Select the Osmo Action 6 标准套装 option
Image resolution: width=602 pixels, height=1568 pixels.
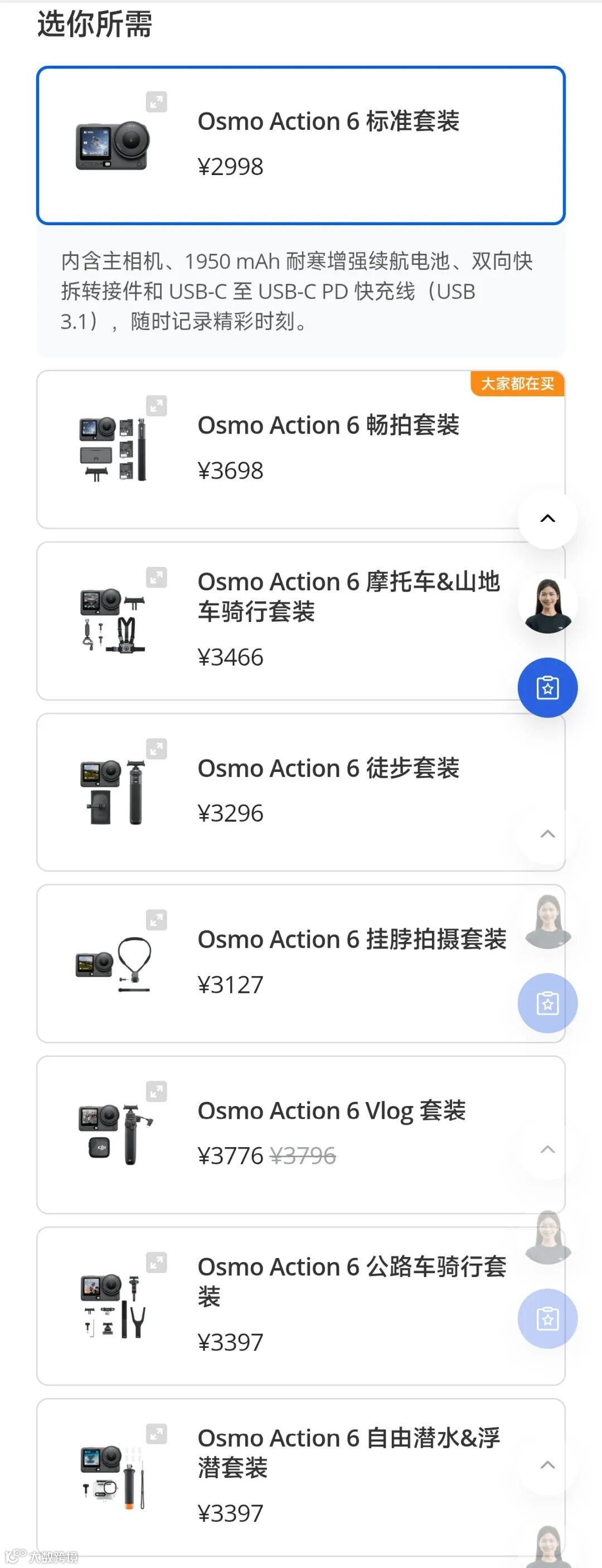pyautogui.click(x=328, y=144)
